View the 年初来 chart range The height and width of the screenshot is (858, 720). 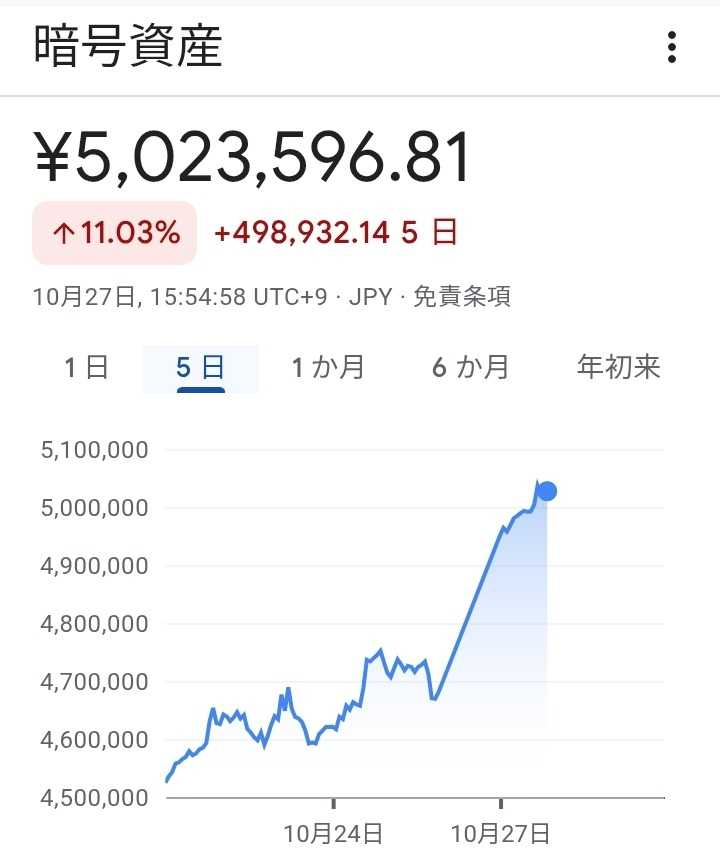pyautogui.click(x=619, y=367)
